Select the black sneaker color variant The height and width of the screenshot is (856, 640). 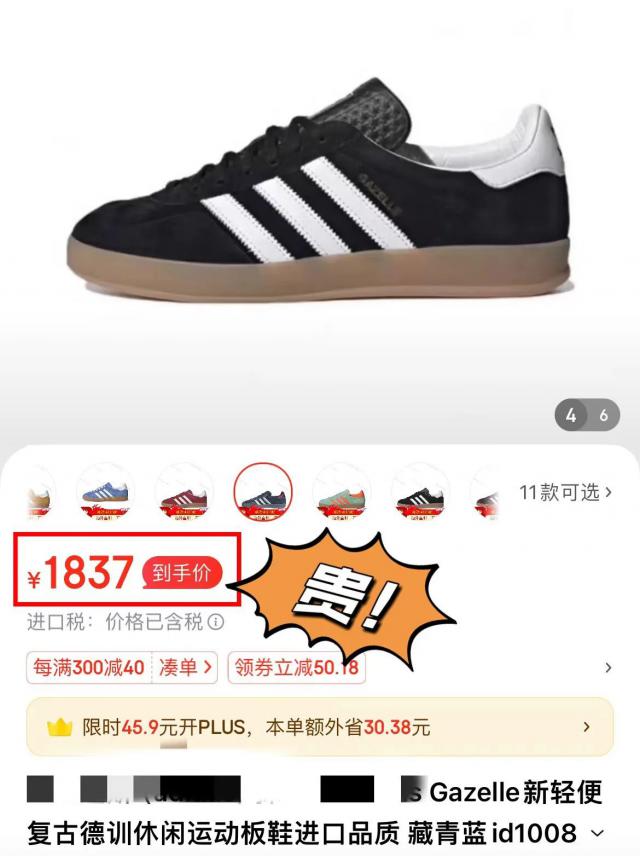pyautogui.click(x=419, y=490)
